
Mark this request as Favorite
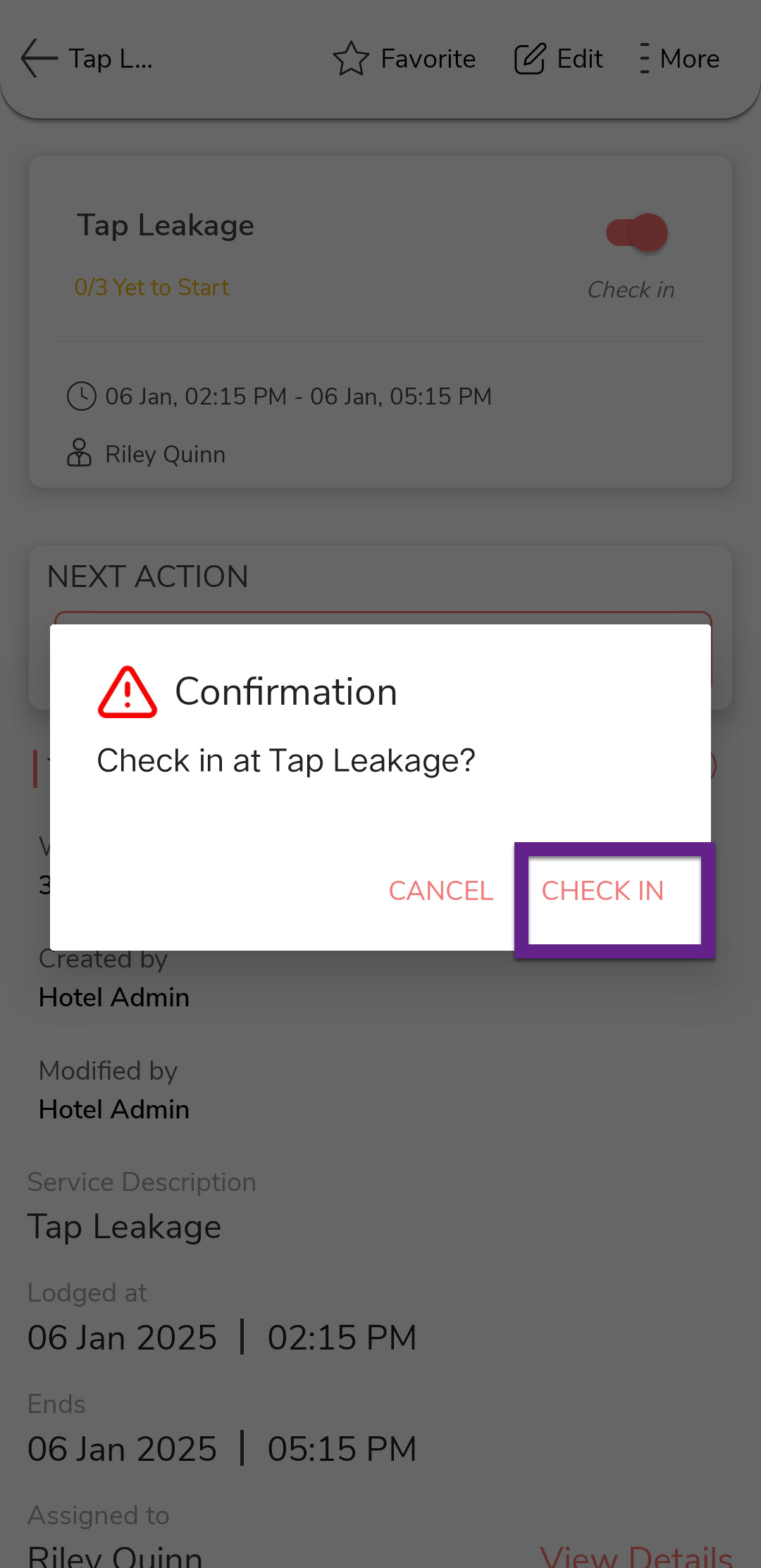[404, 58]
